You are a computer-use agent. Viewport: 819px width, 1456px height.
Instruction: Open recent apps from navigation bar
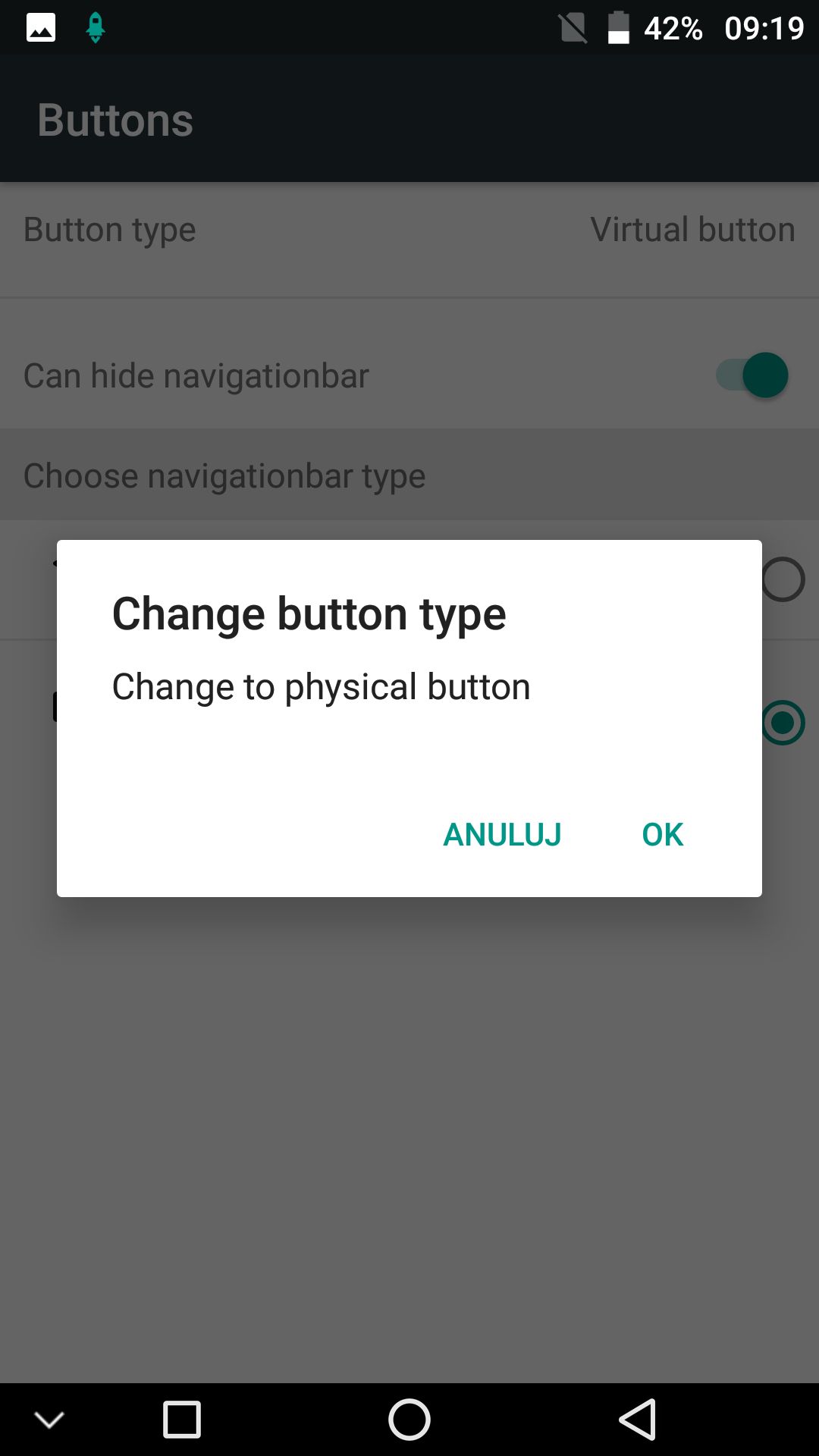182,1420
